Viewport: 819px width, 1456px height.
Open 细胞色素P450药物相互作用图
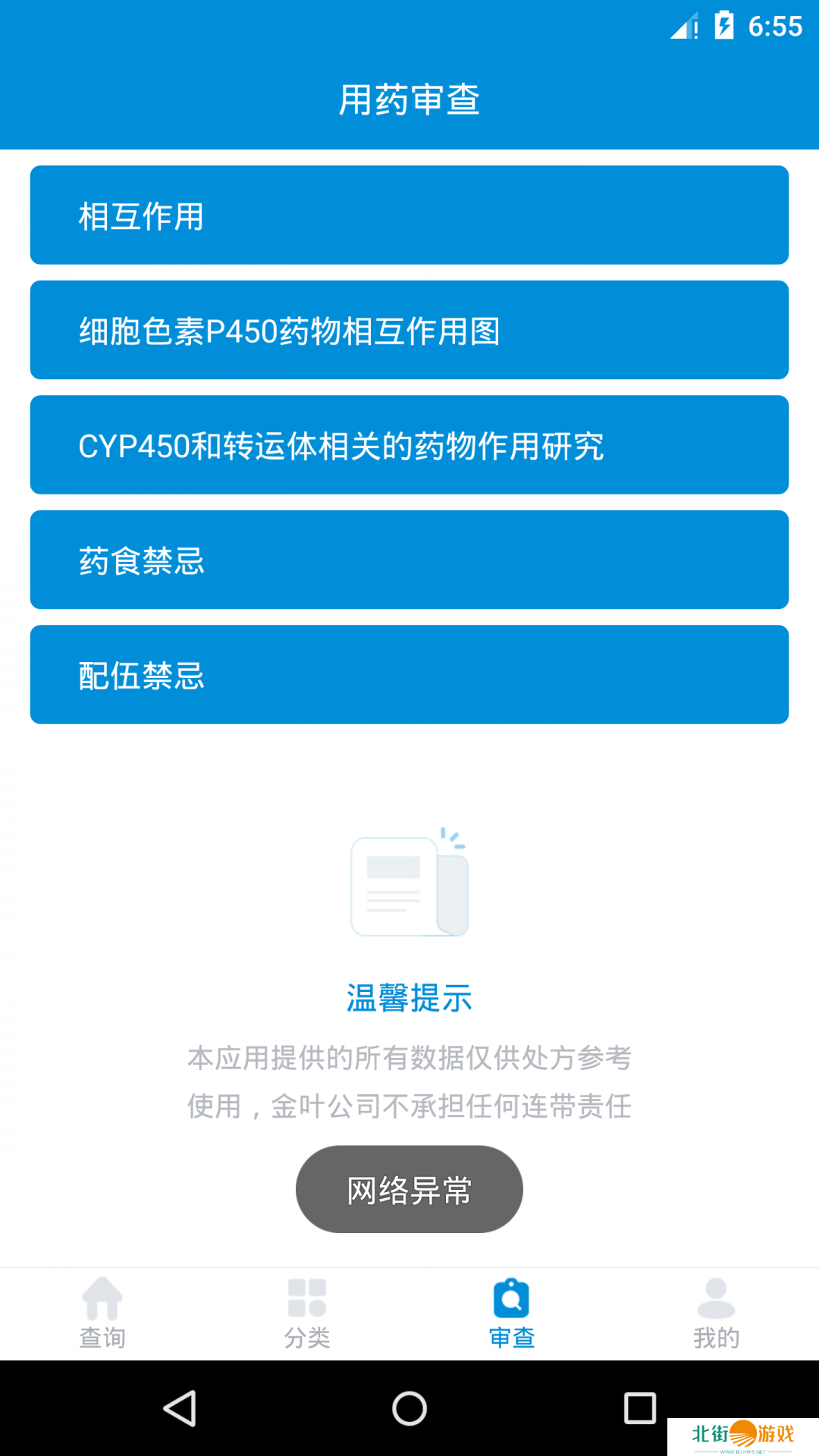tap(409, 331)
